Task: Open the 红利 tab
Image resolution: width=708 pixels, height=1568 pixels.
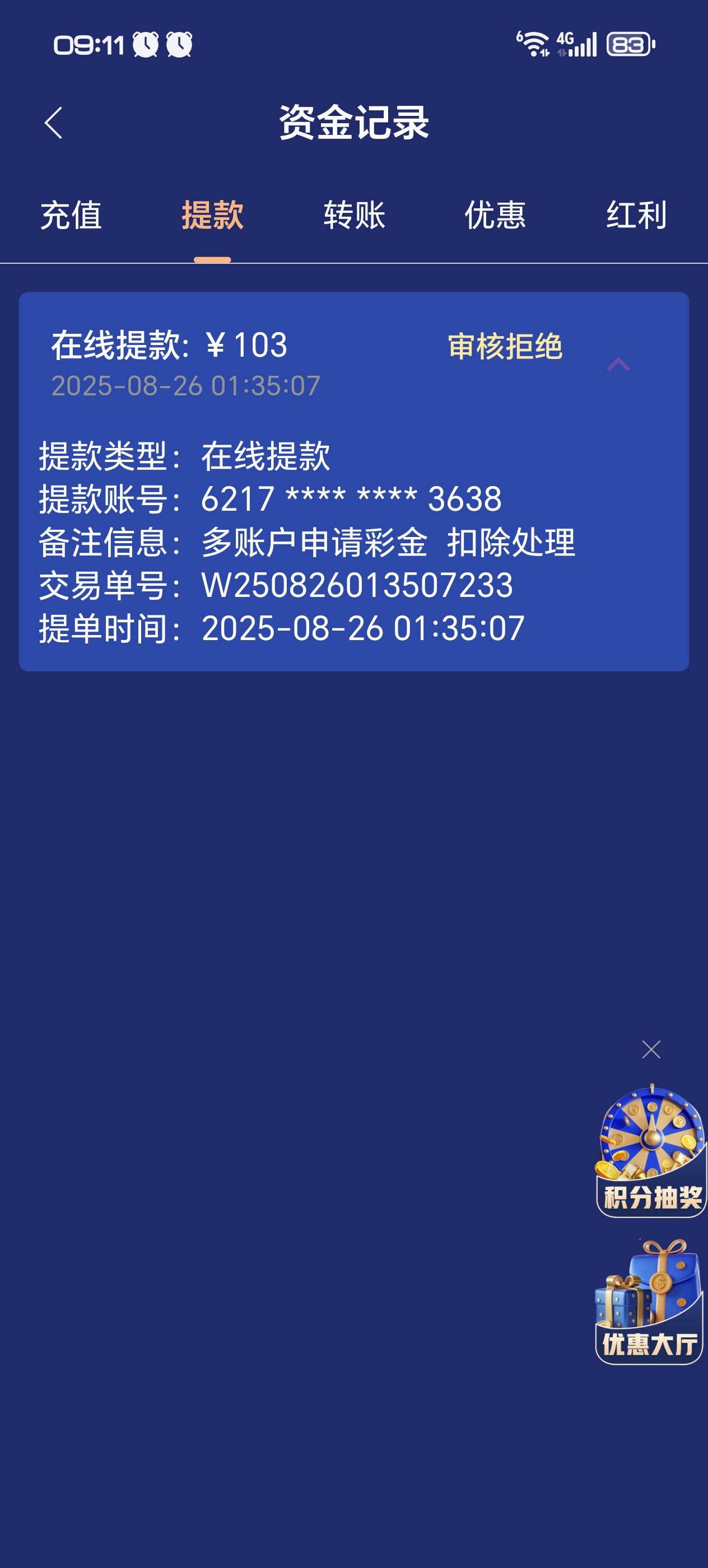Action: click(636, 216)
